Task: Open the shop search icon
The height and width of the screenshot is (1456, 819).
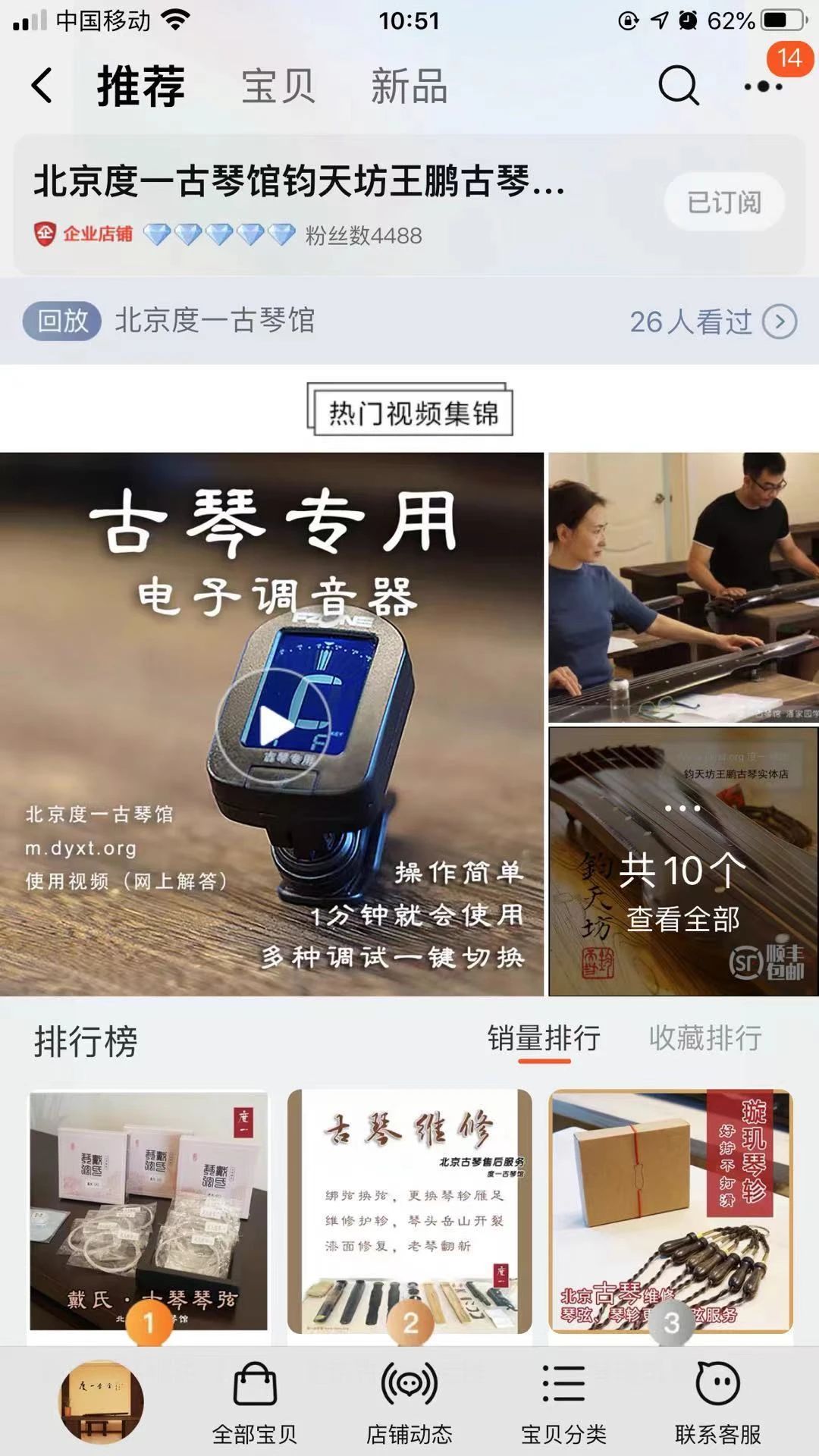Action: click(x=678, y=85)
